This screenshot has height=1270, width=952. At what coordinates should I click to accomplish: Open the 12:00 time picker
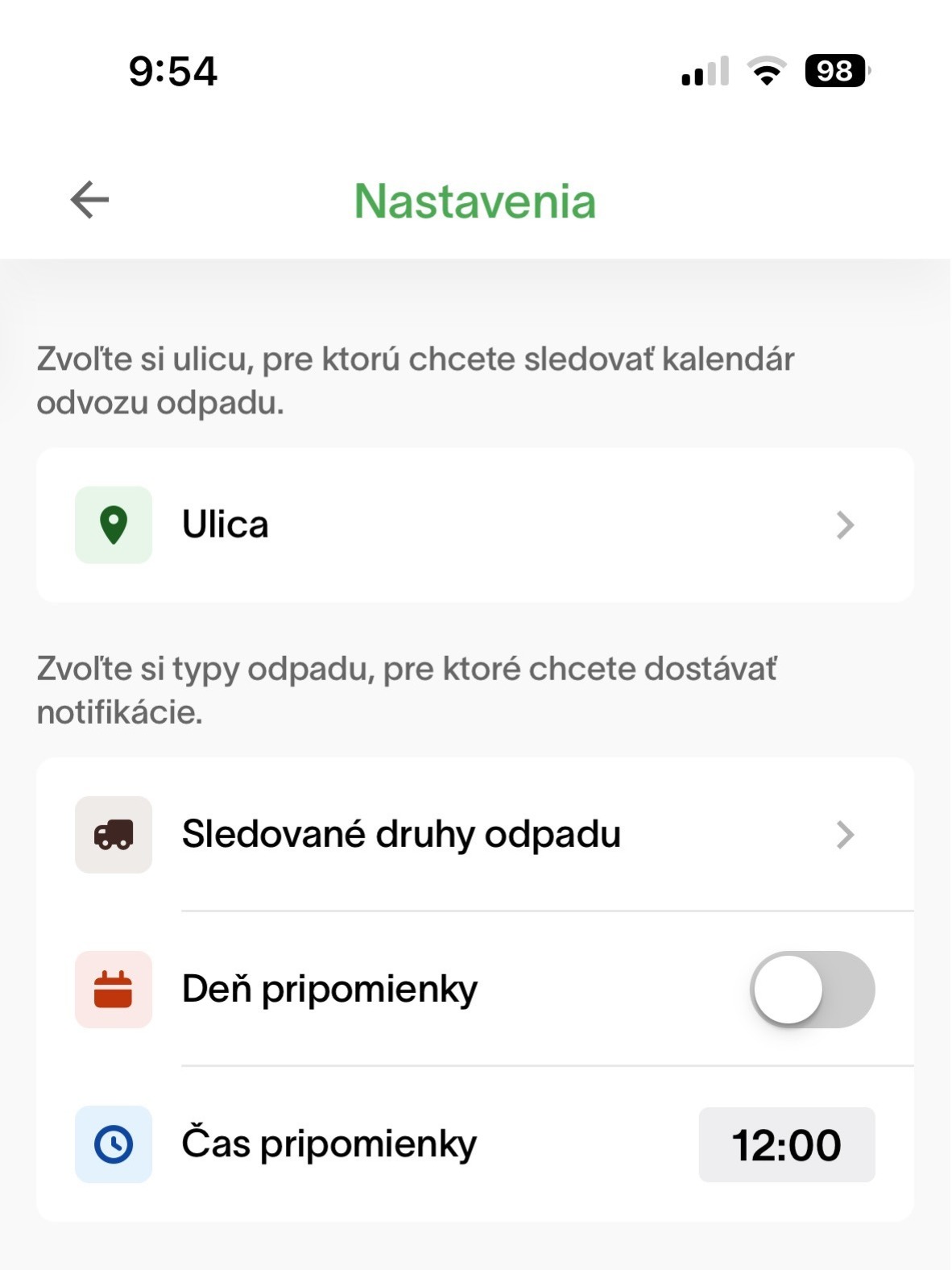(x=786, y=1142)
